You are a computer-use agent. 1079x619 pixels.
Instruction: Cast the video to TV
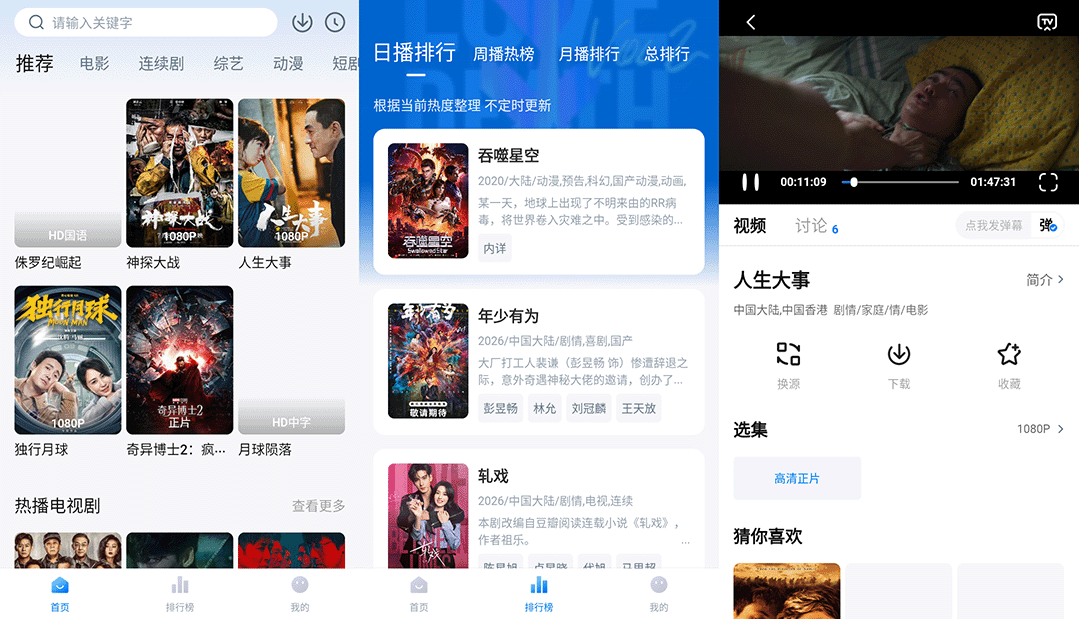(x=1047, y=22)
